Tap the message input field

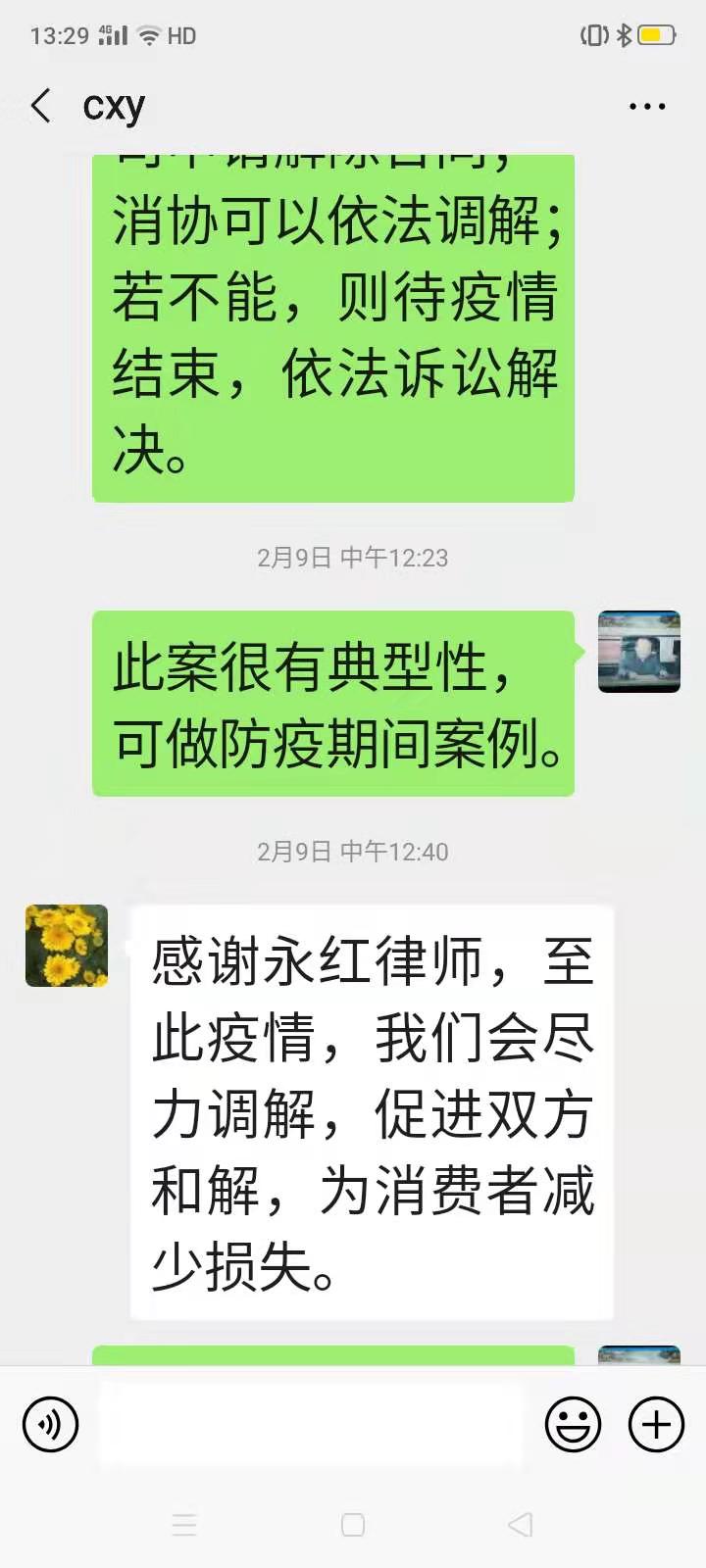310,1424
